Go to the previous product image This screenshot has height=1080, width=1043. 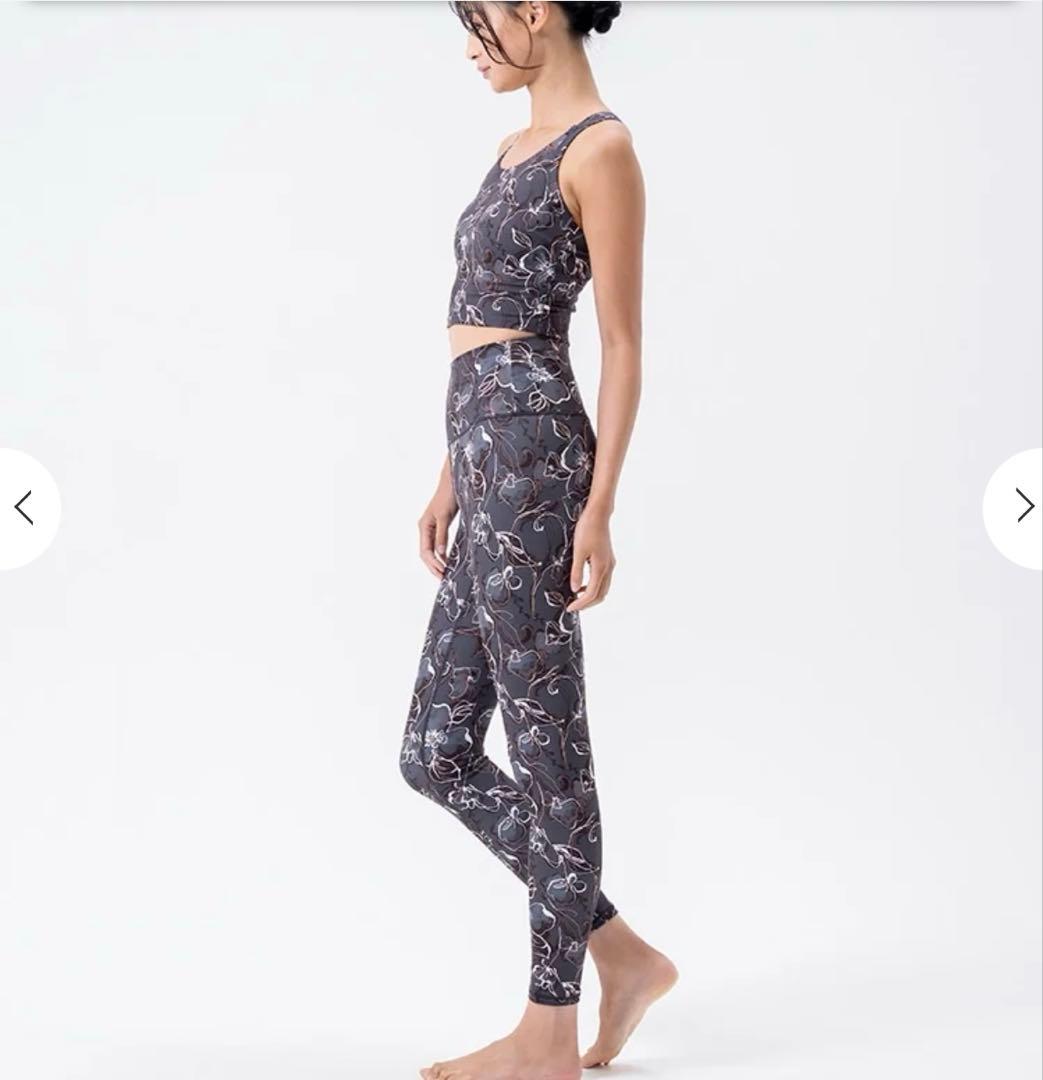tap(25, 508)
